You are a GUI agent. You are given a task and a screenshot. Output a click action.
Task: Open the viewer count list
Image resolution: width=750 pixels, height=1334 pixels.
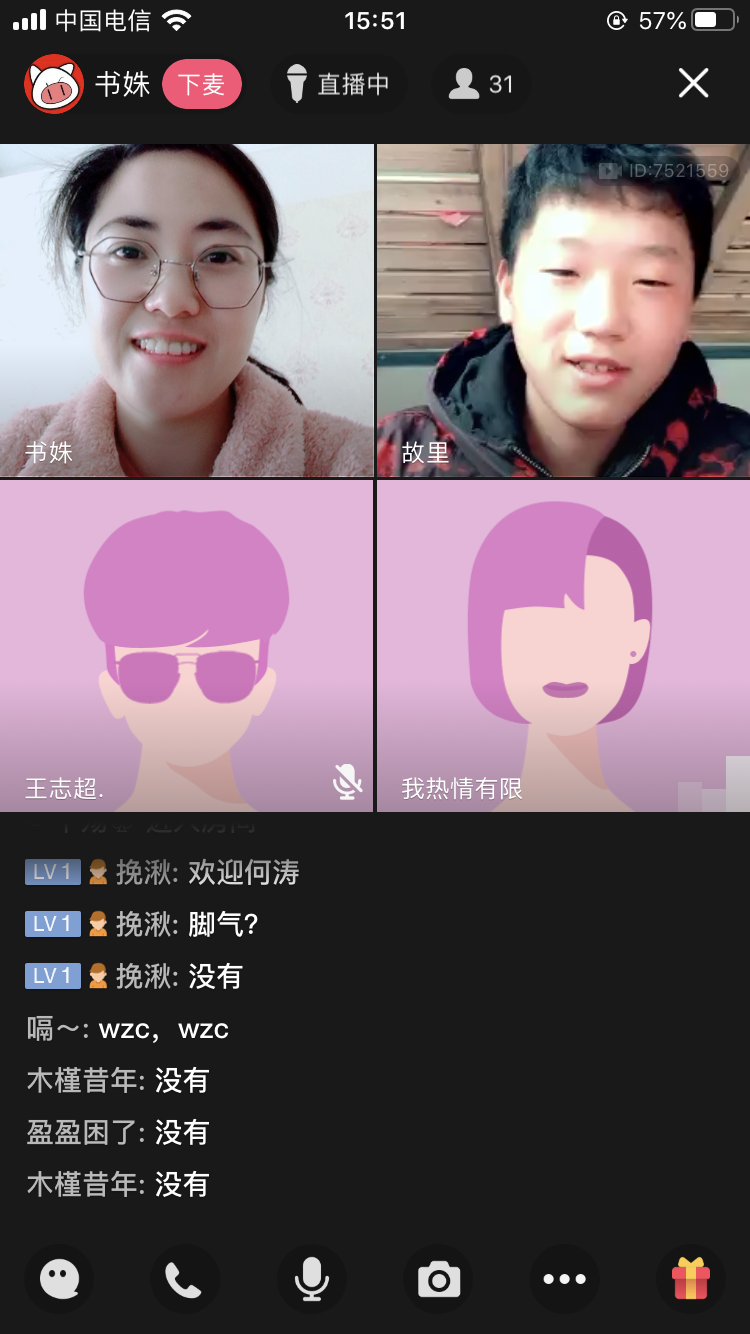pos(481,85)
